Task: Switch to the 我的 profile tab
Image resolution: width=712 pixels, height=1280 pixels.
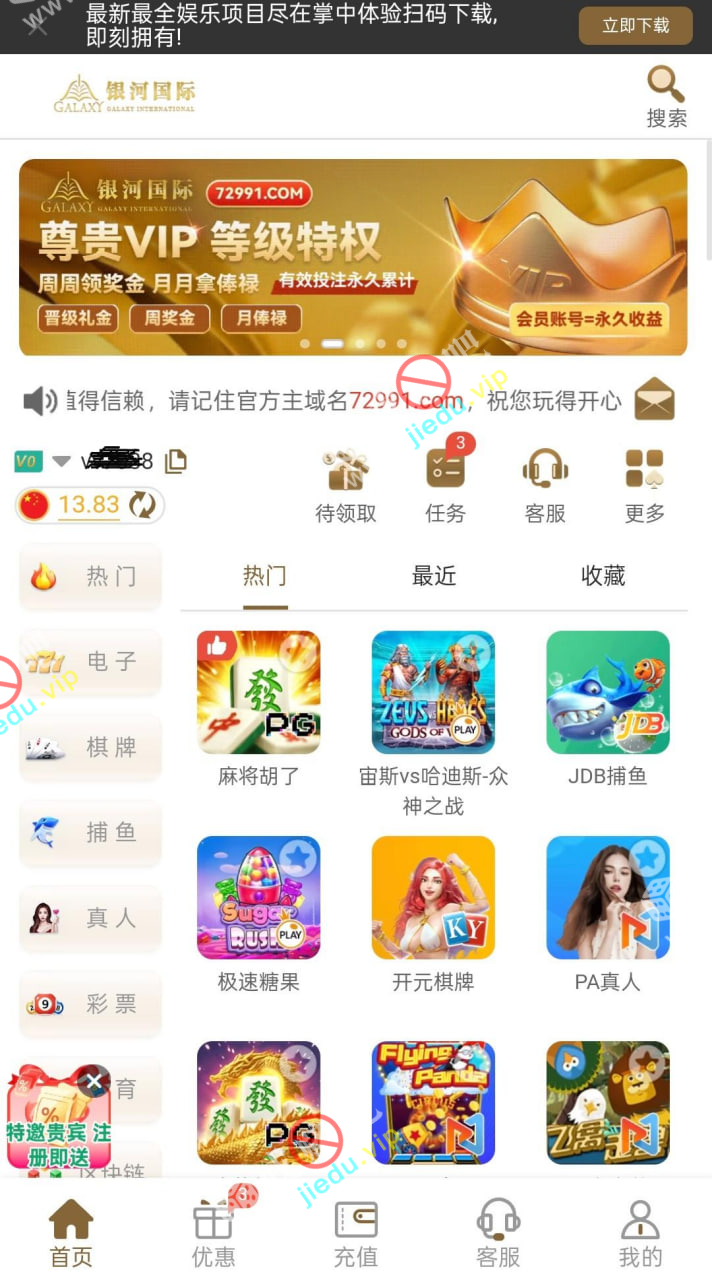Action: pos(640,1233)
